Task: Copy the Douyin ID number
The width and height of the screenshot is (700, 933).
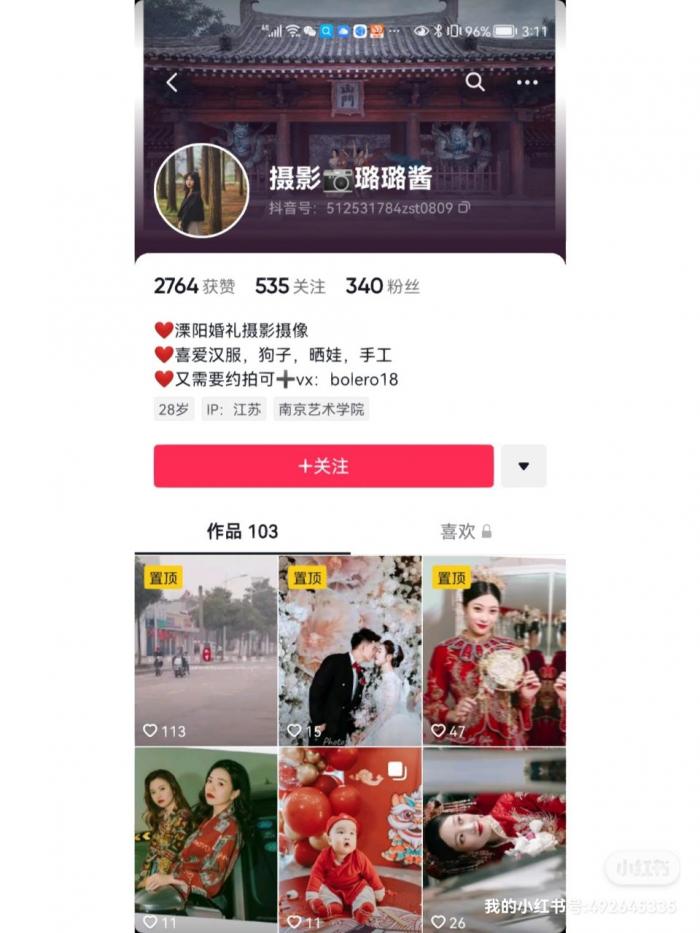Action: pos(464,208)
